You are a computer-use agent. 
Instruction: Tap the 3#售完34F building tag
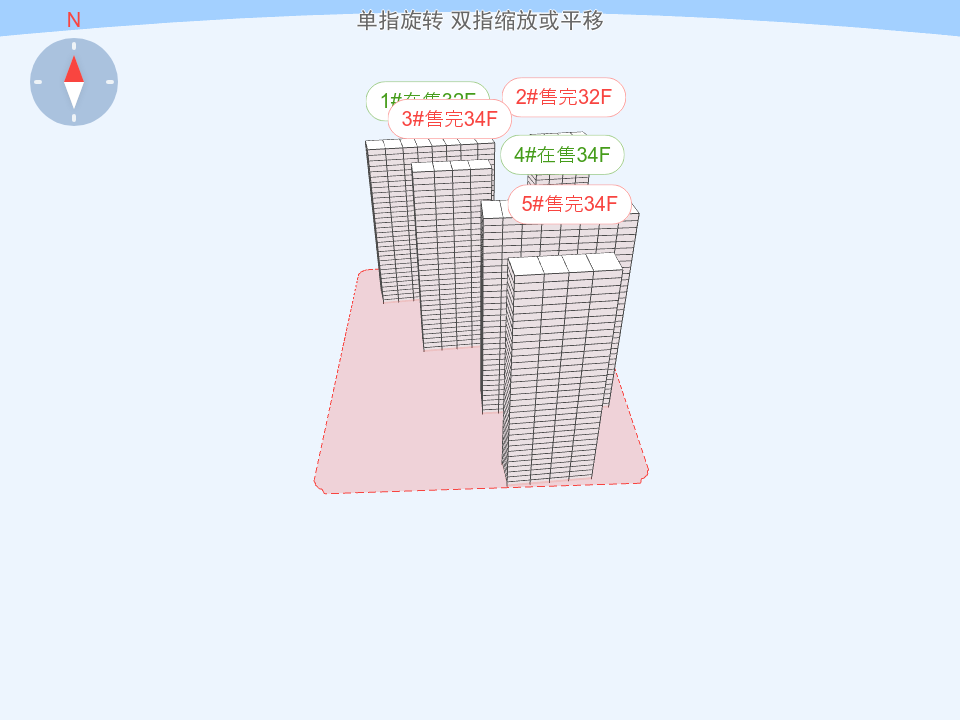pyautogui.click(x=450, y=119)
